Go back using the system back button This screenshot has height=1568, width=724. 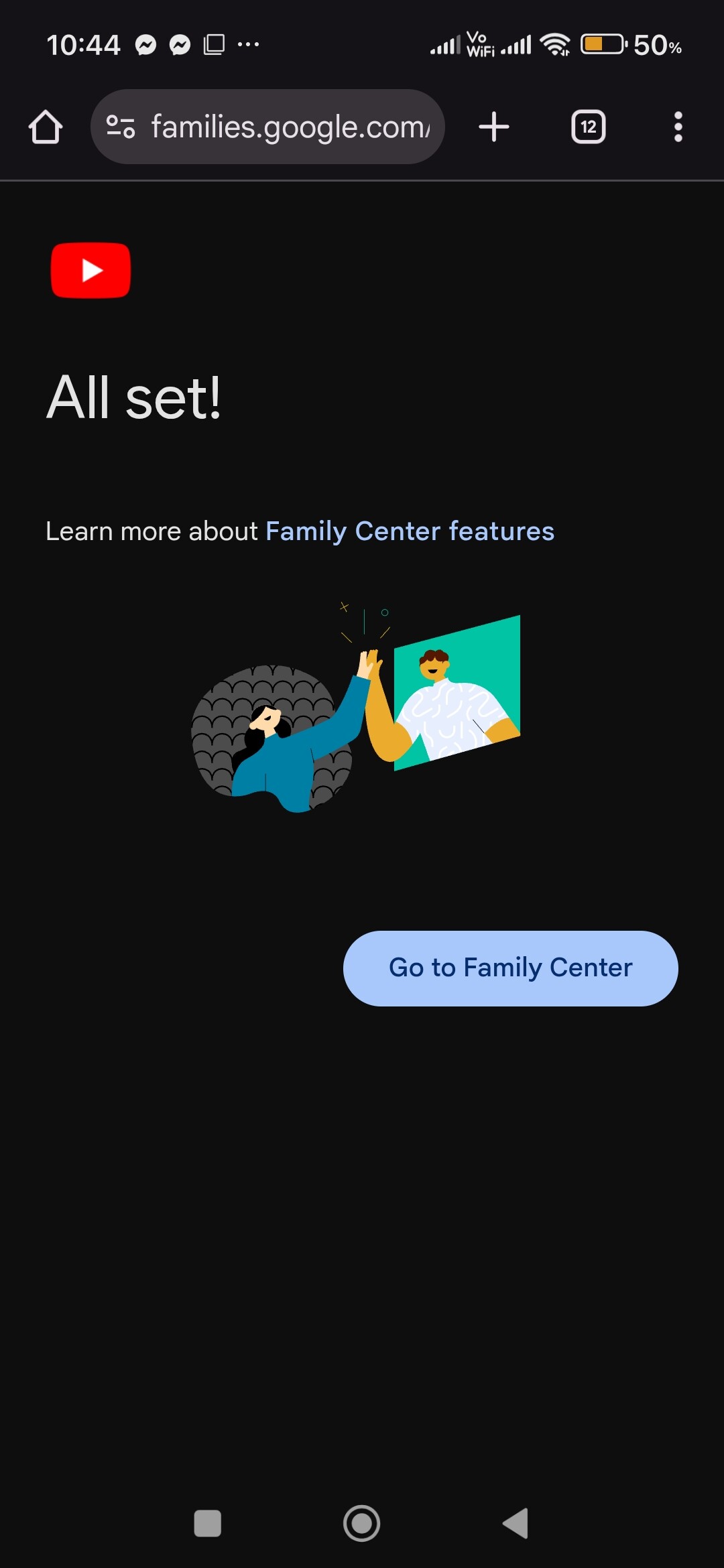(516, 1523)
